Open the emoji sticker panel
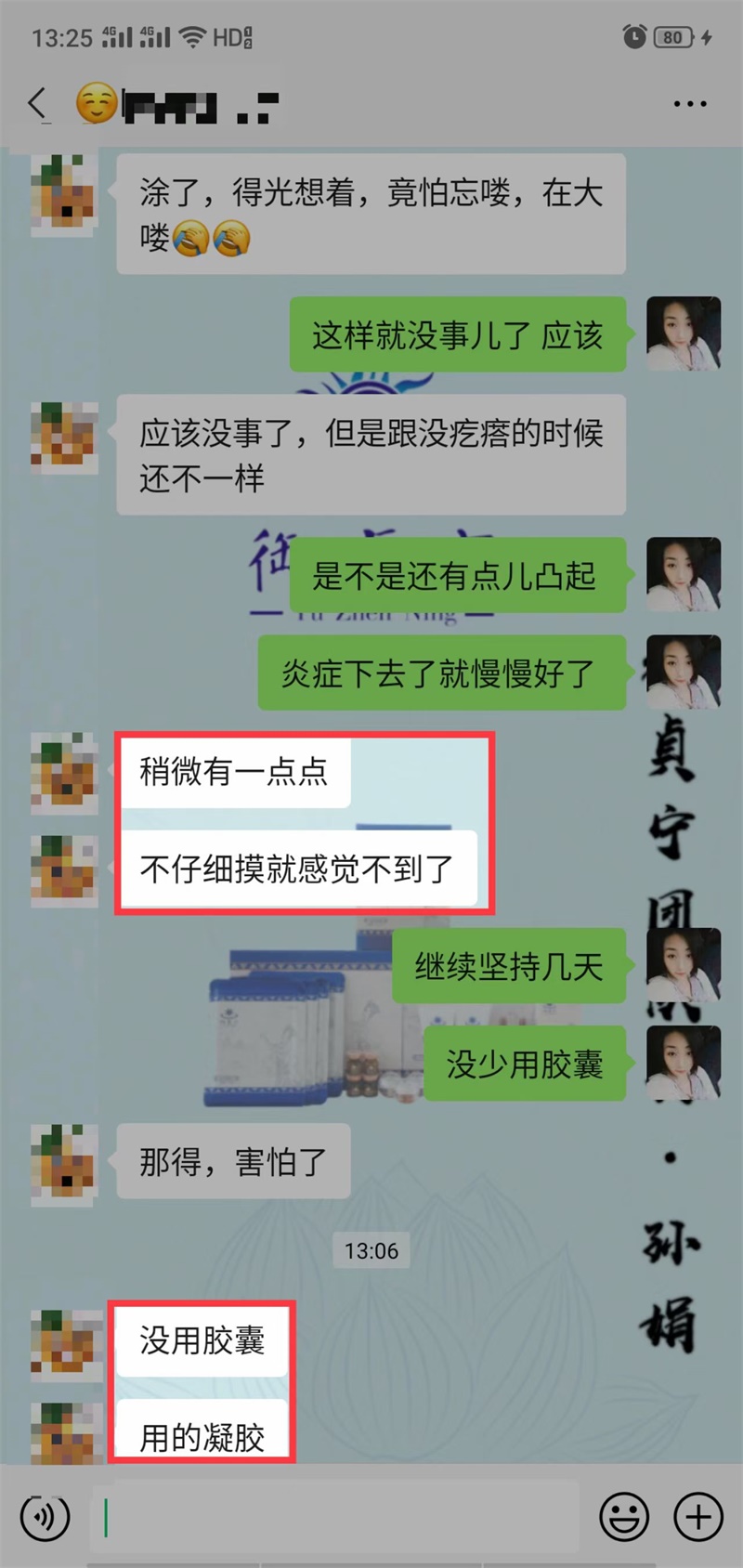Viewport: 743px width, 1568px height. (623, 1517)
